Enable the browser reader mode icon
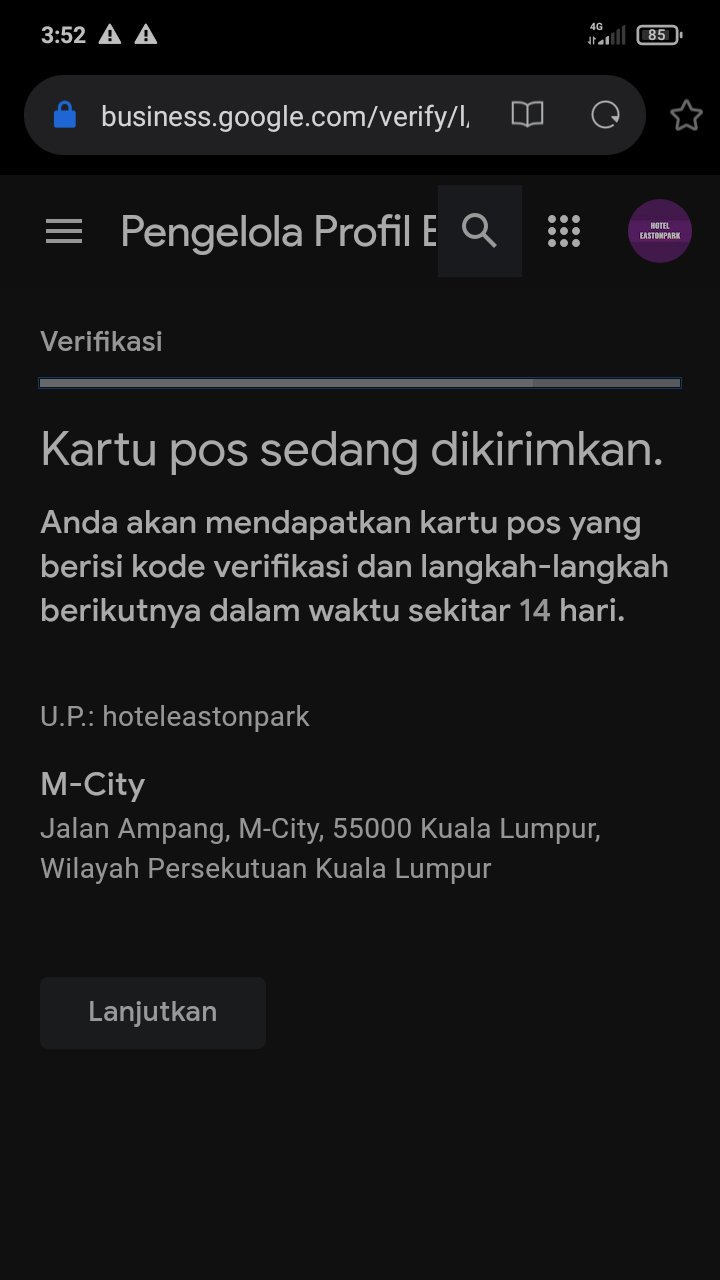Image resolution: width=720 pixels, height=1280 pixels. click(527, 115)
